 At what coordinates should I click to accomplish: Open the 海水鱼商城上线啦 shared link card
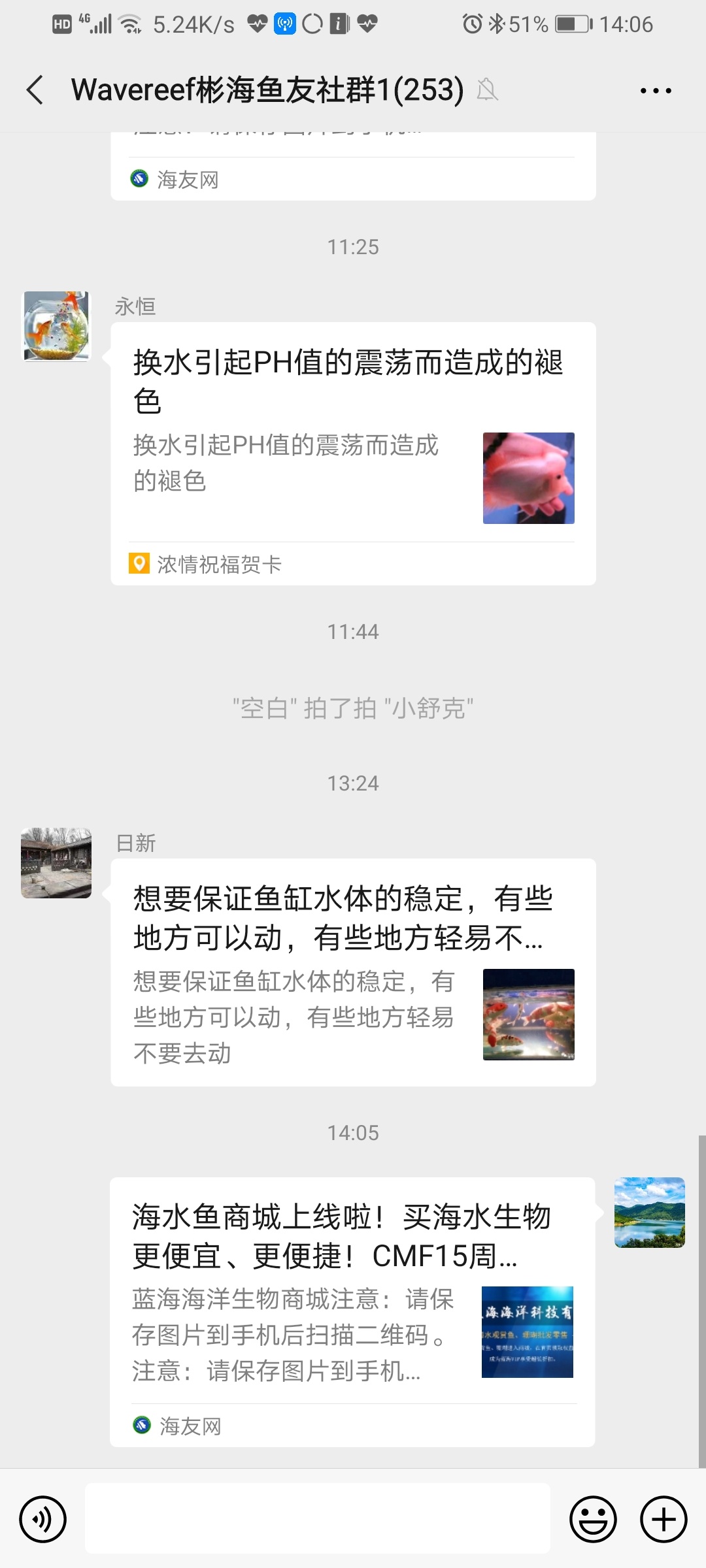(353, 1307)
